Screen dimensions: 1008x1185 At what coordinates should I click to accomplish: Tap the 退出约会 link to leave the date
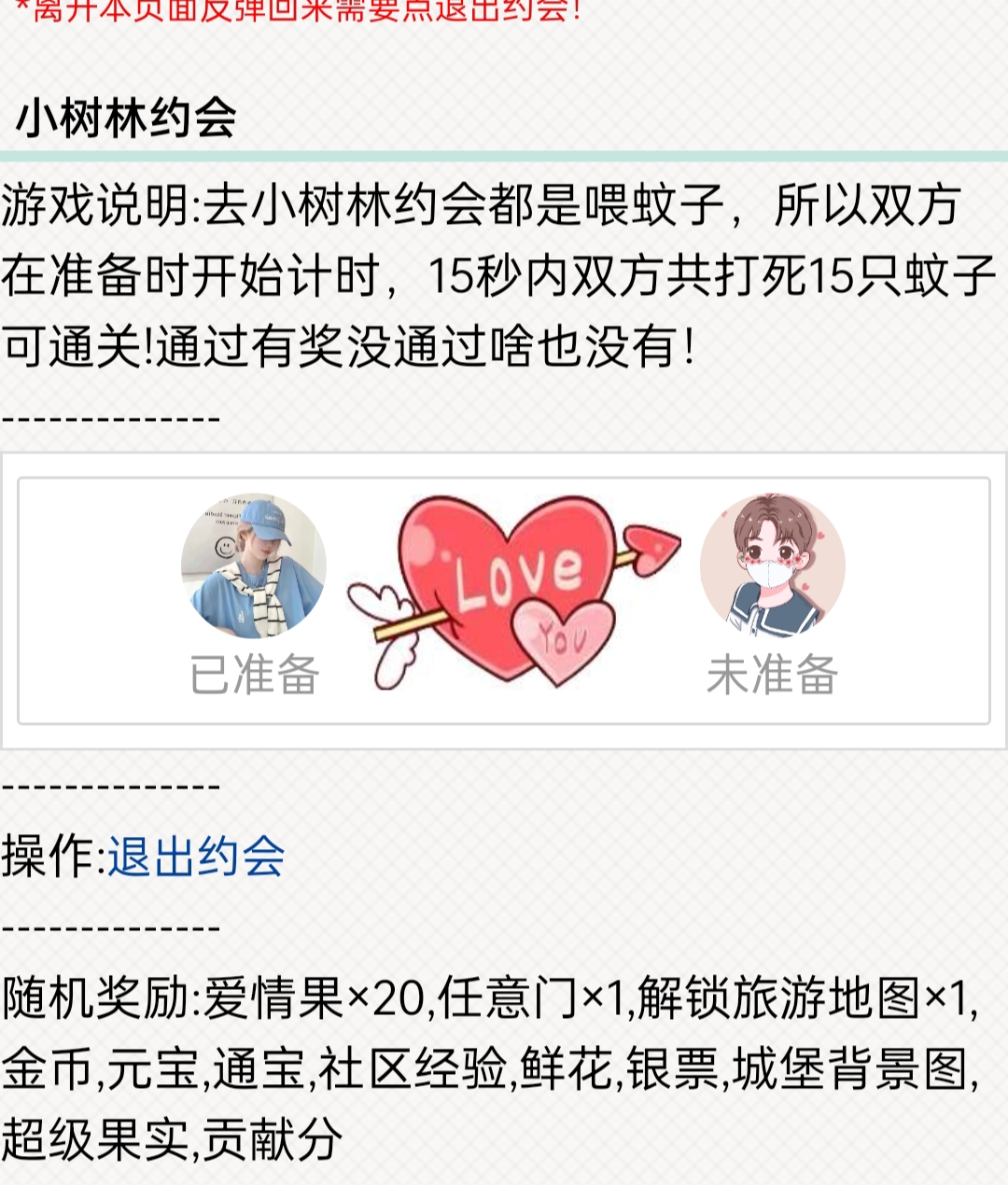pos(196,857)
